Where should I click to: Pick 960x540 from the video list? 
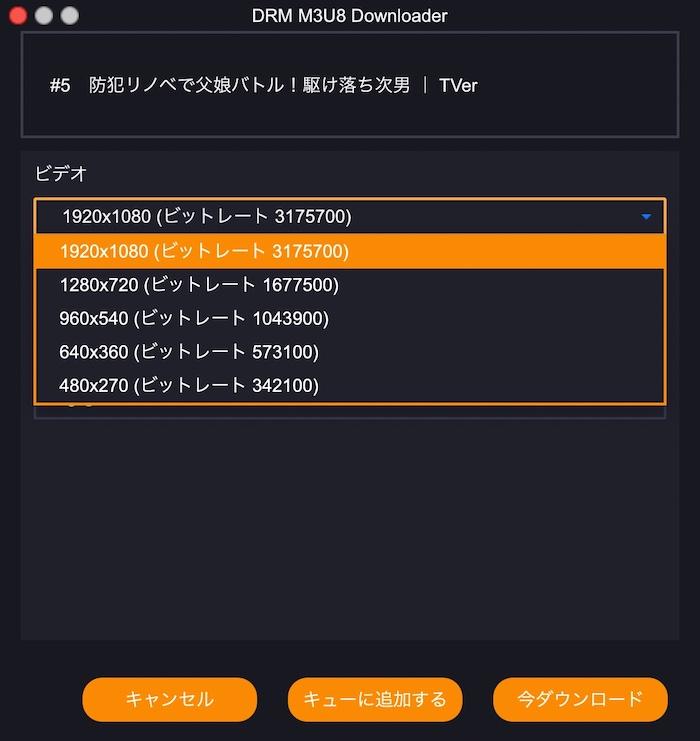pos(349,318)
